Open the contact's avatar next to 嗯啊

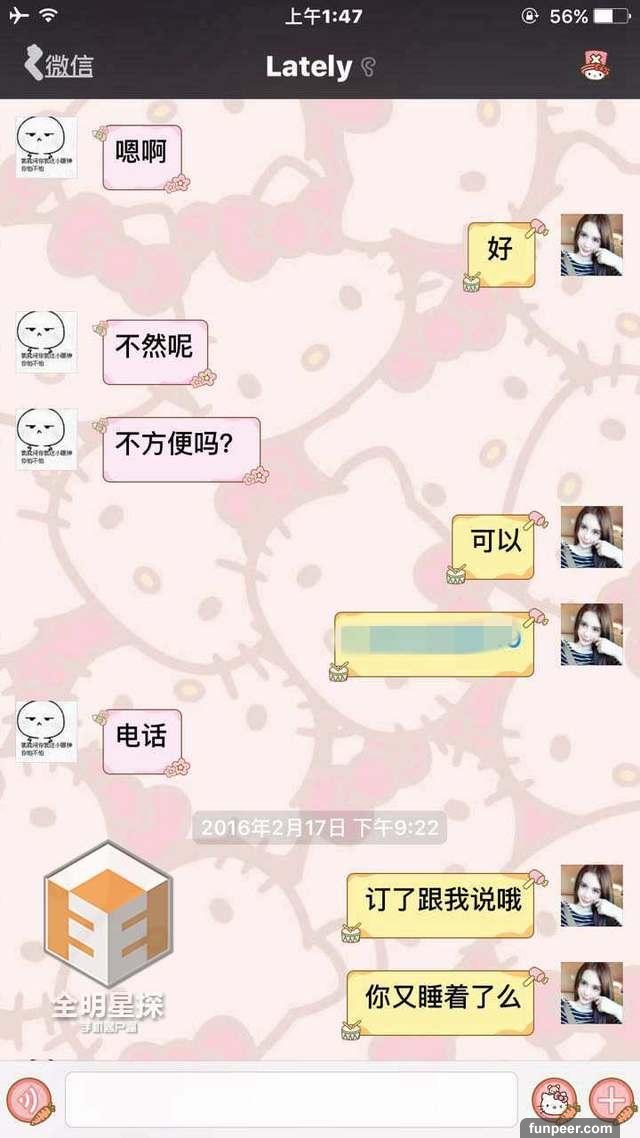tap(46, 147)
